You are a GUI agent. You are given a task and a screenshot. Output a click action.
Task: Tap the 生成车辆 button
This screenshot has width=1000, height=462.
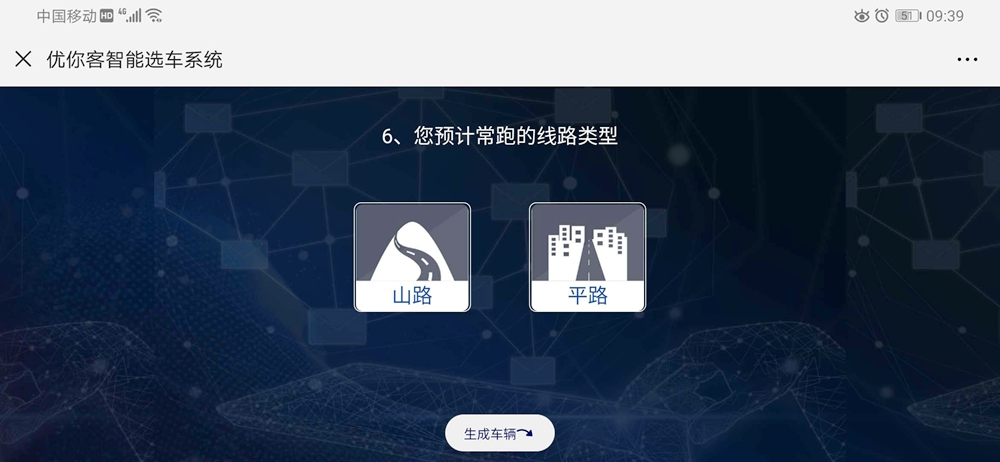click(499, 434)
